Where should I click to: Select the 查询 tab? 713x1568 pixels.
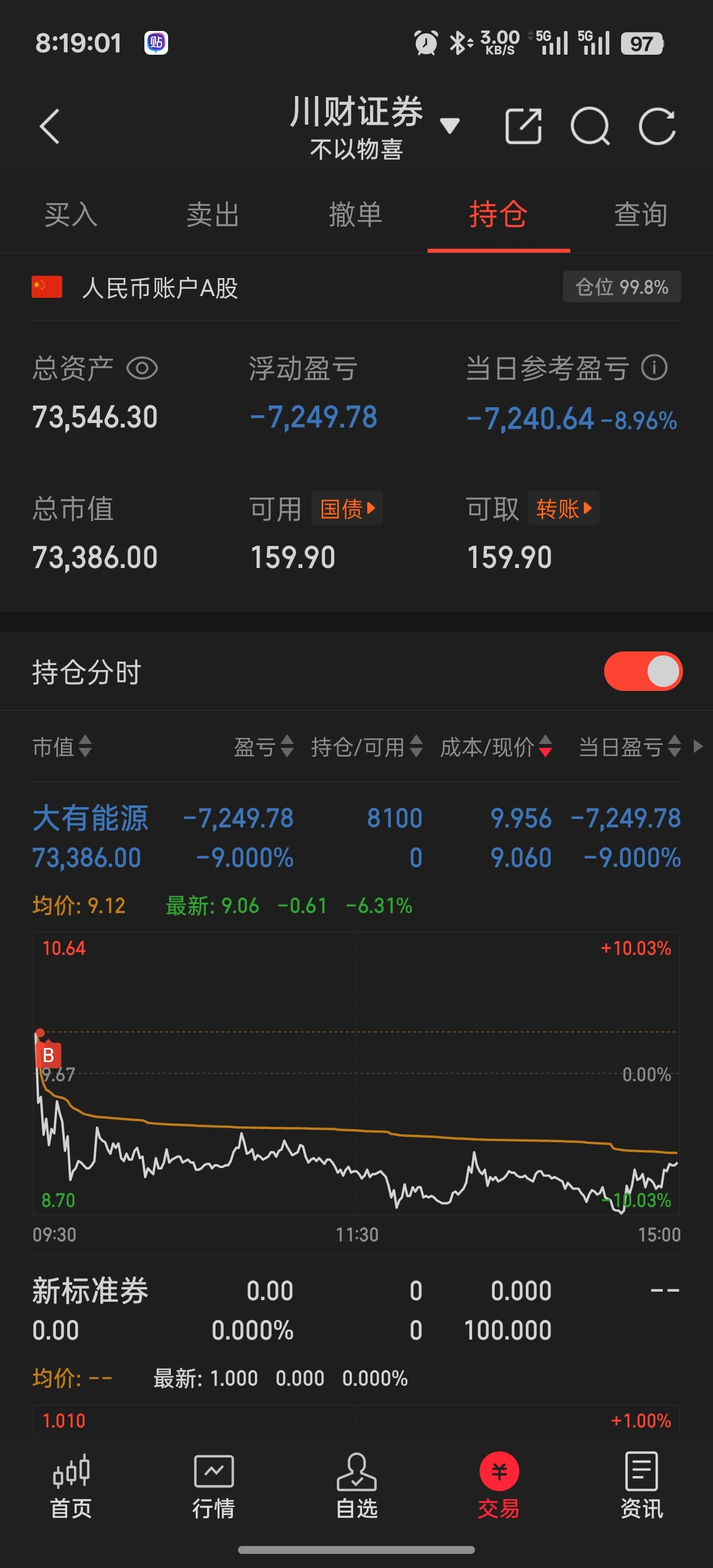641,215
